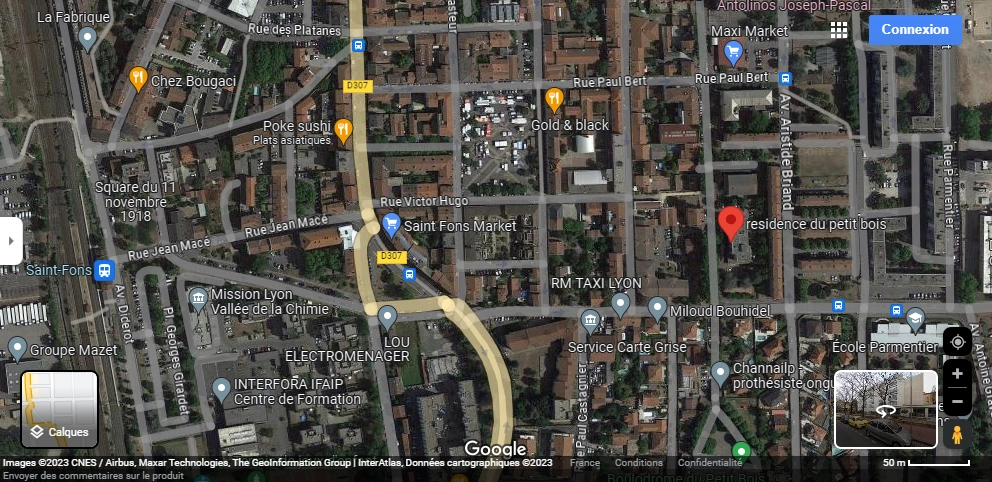The width and height of the screenshot is (992, 482).
Task: Zoom out with the minus button
Action: pos(957,402)
